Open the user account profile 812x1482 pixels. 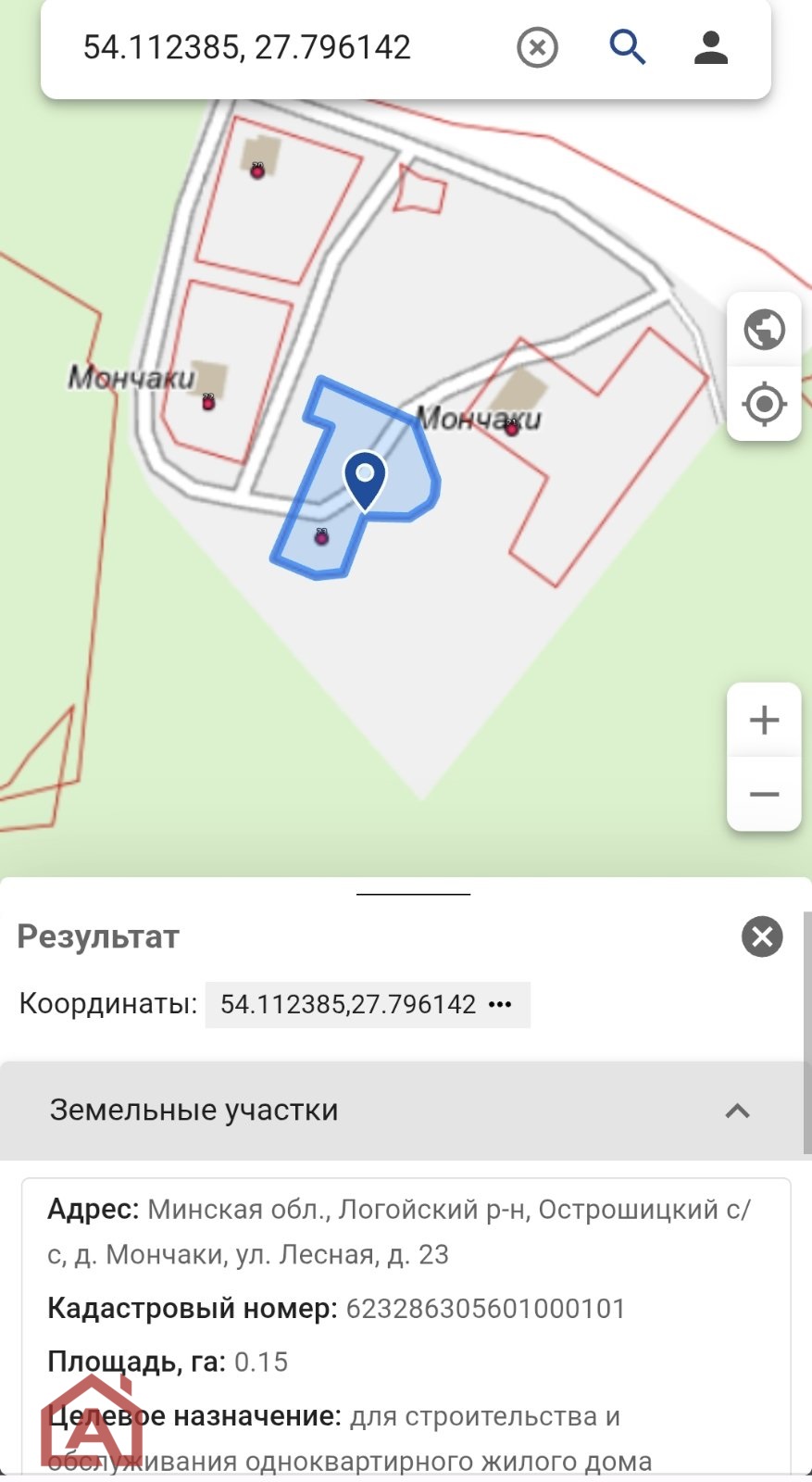(711, 47)
